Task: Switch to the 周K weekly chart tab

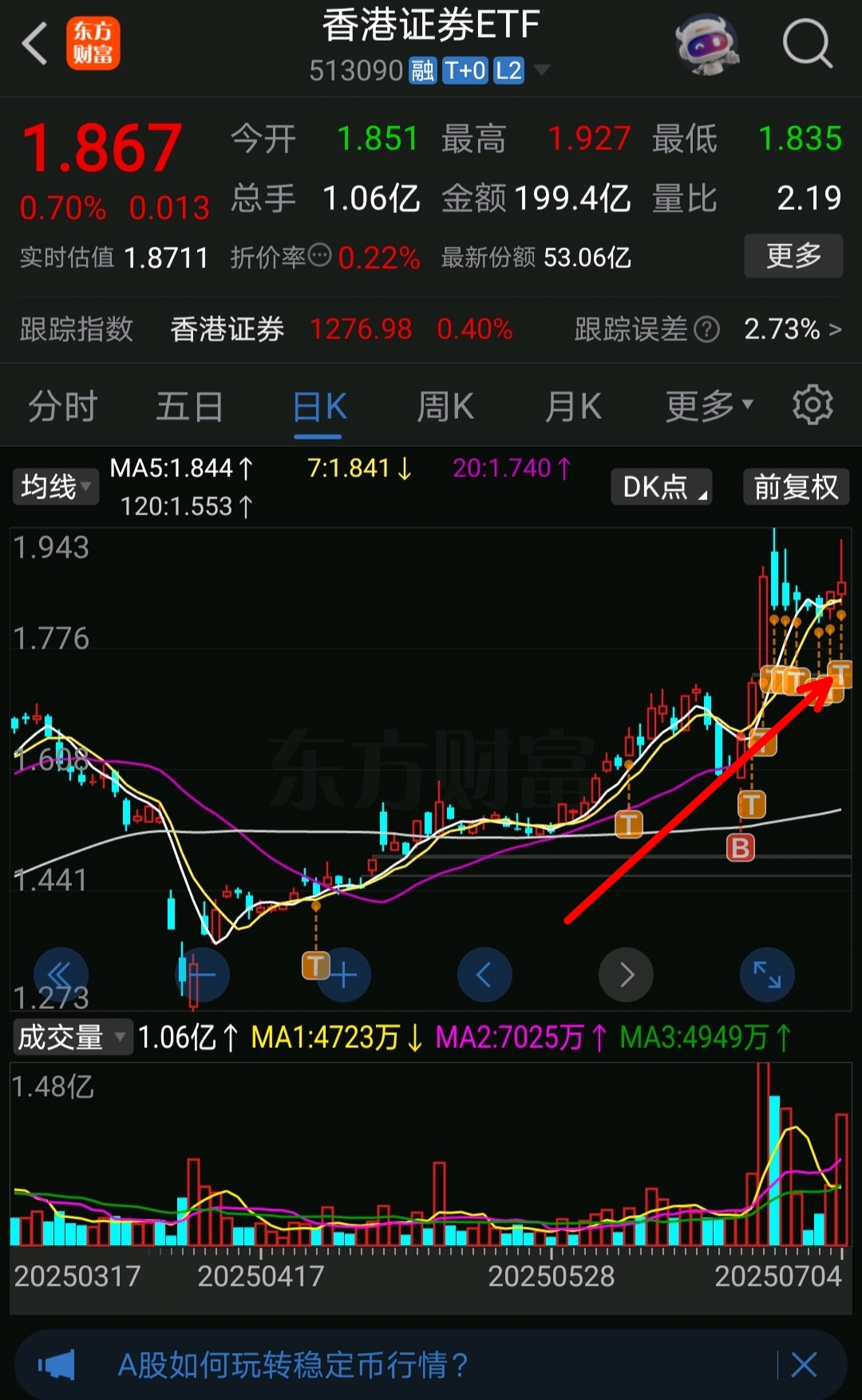Action: click(x=445, y=405)
